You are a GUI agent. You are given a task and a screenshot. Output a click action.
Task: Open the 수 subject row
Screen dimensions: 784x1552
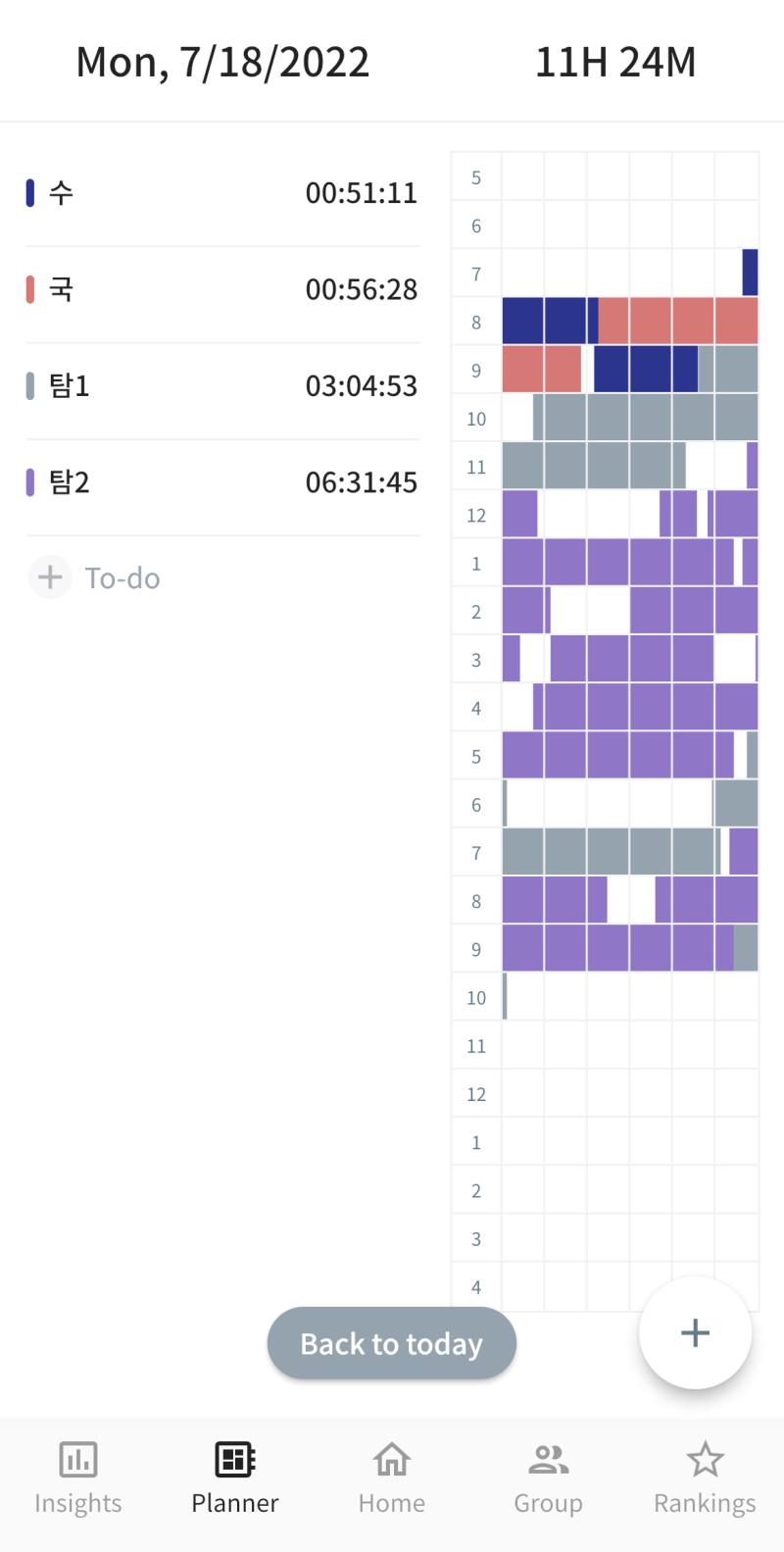[222, 193]
